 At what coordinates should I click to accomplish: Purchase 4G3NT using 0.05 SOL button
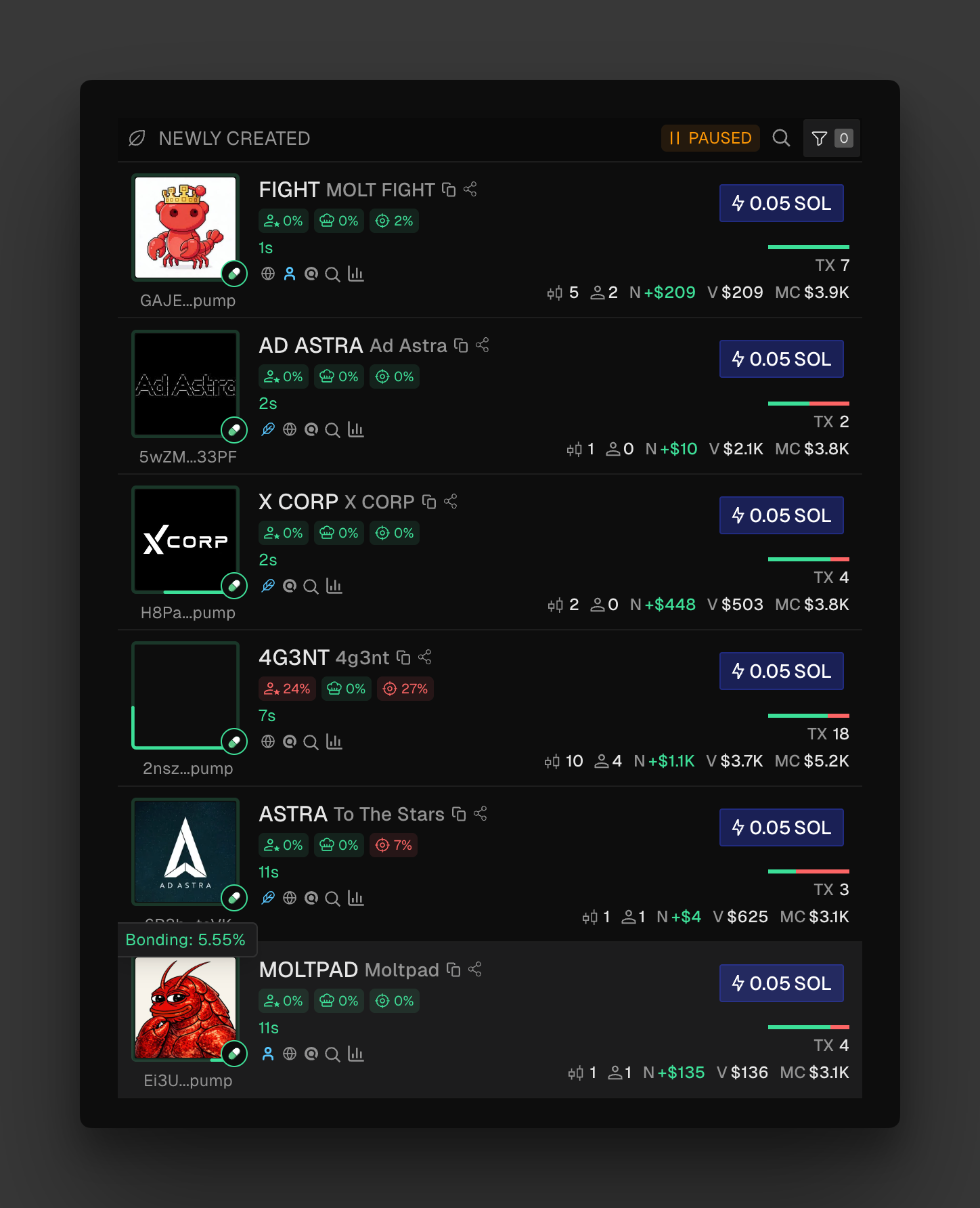[x=781, y=671]
